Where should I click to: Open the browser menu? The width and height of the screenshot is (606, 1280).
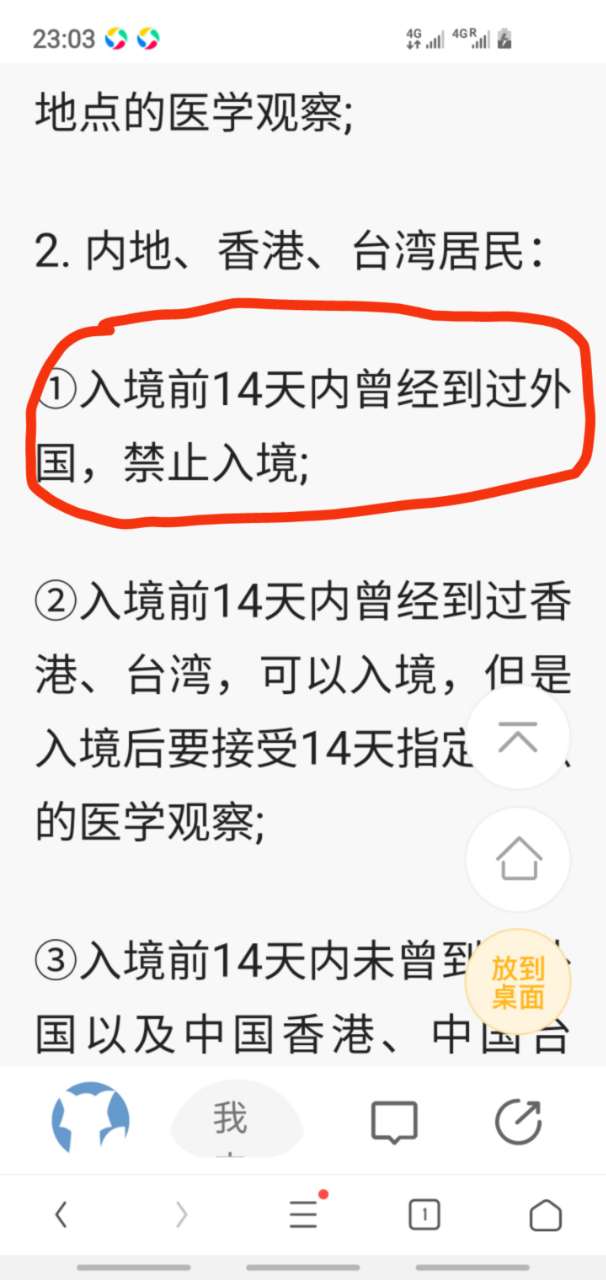[x=304, y=1214]
